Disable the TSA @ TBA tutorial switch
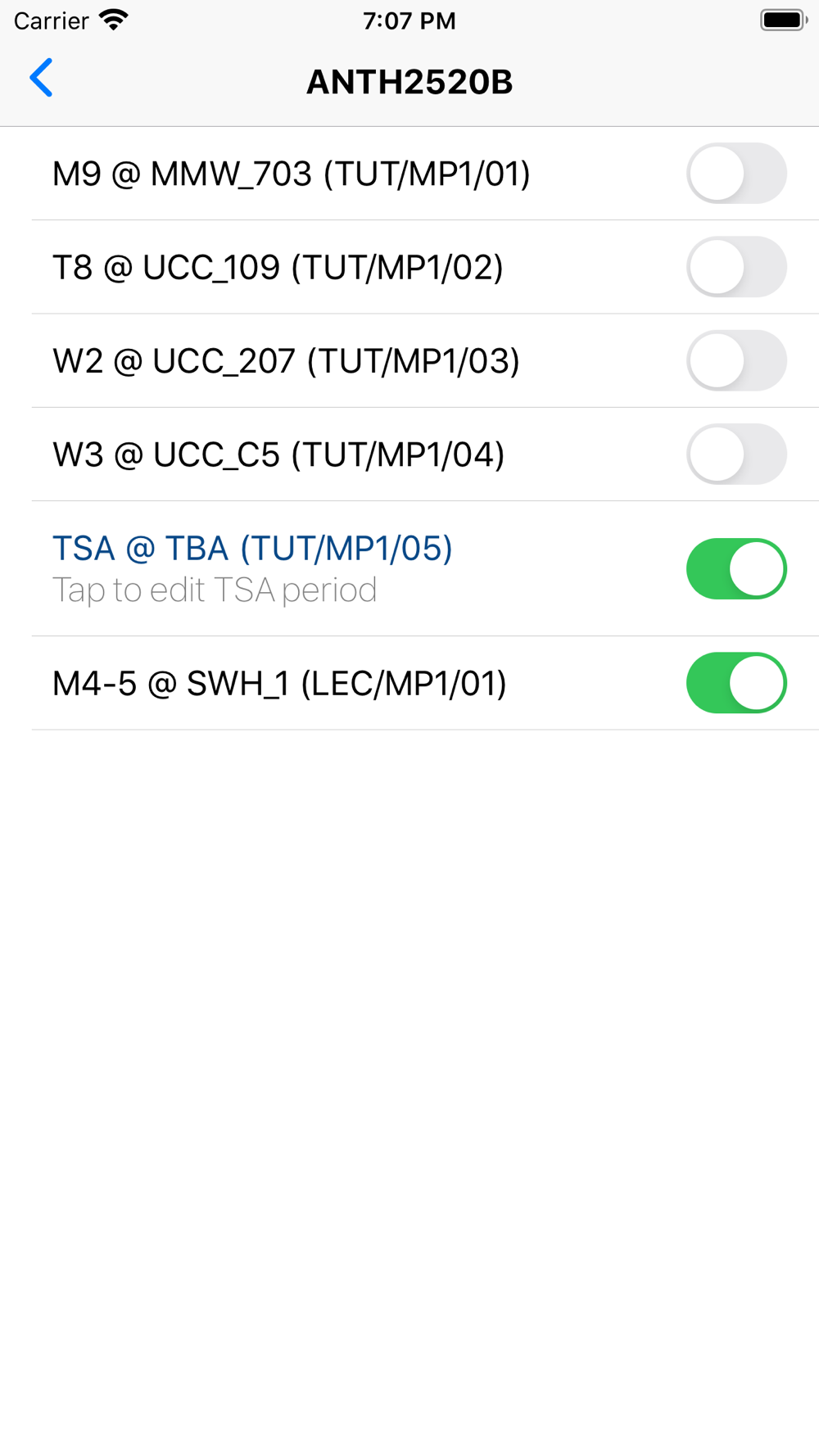 click(736, 569)
